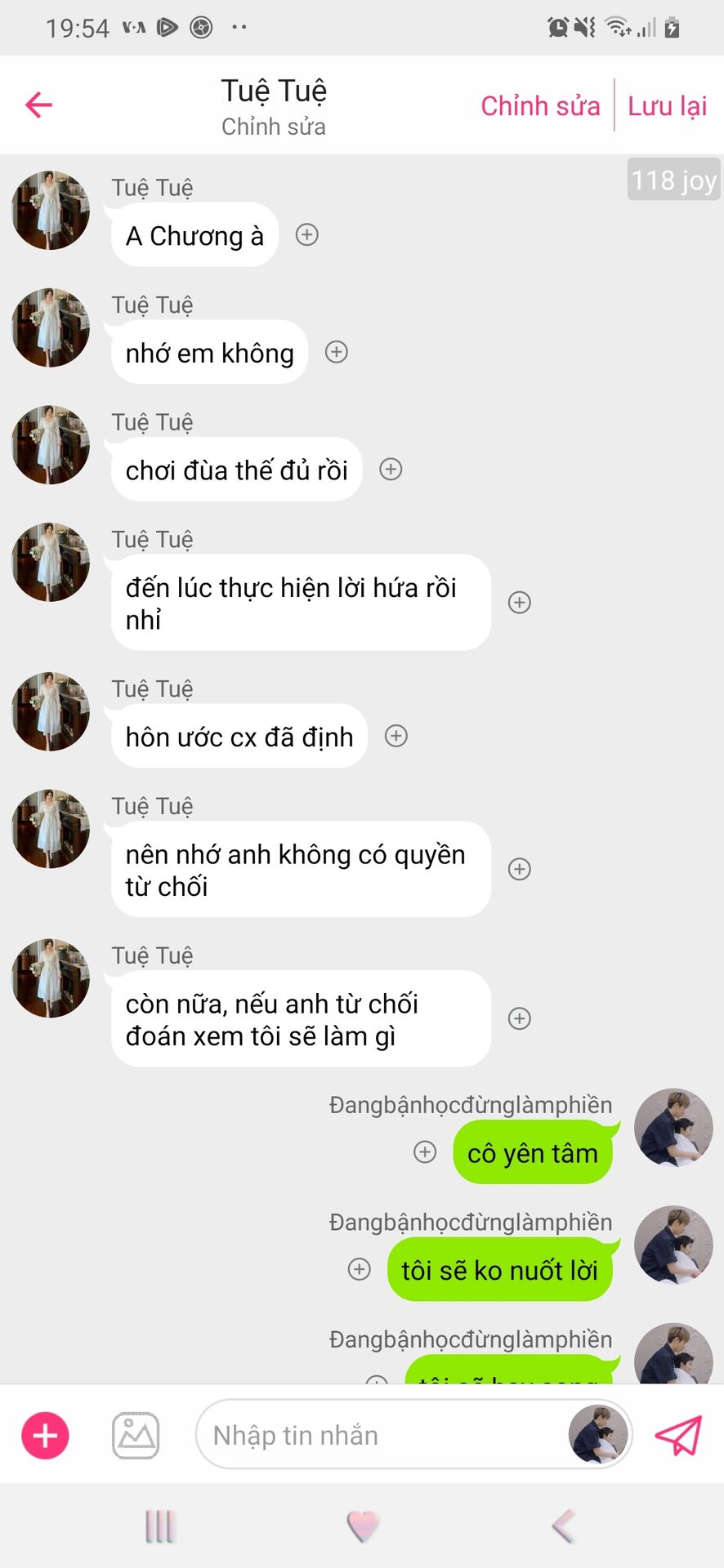Insert an image with the picture icon
This screenshot has height=1568, width=724.
[136, 1435]
